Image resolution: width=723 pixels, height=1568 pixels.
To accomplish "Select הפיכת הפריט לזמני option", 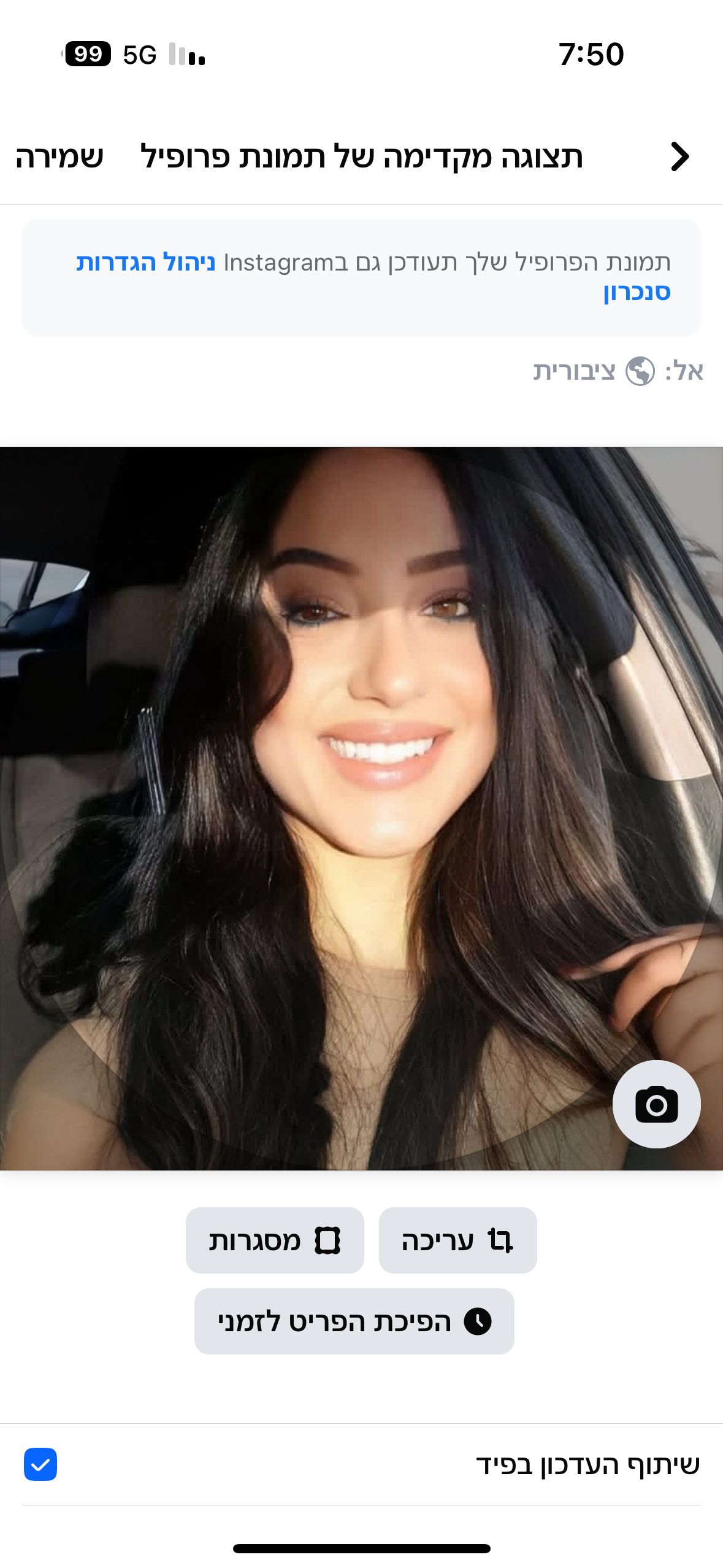I will click(x=354, y=1321).
